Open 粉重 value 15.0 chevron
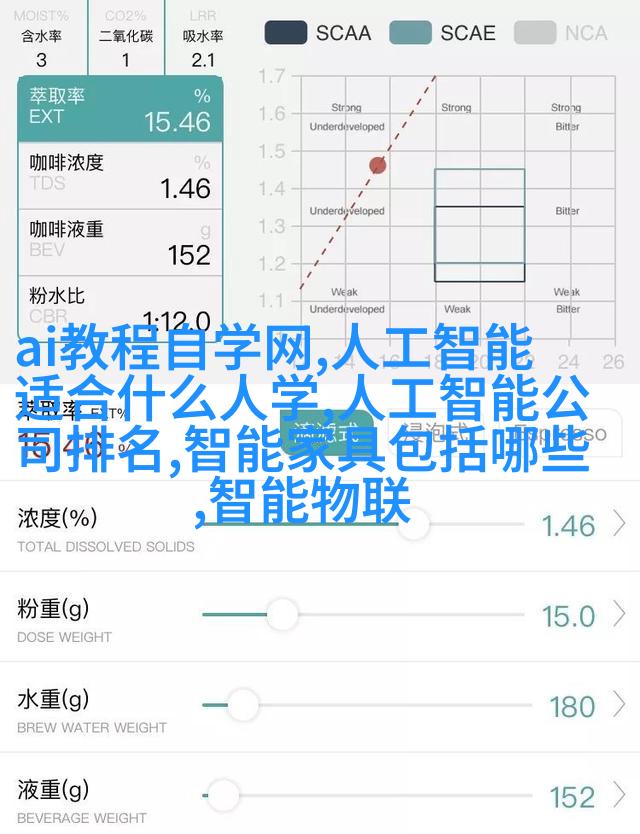 pos(620,616)
